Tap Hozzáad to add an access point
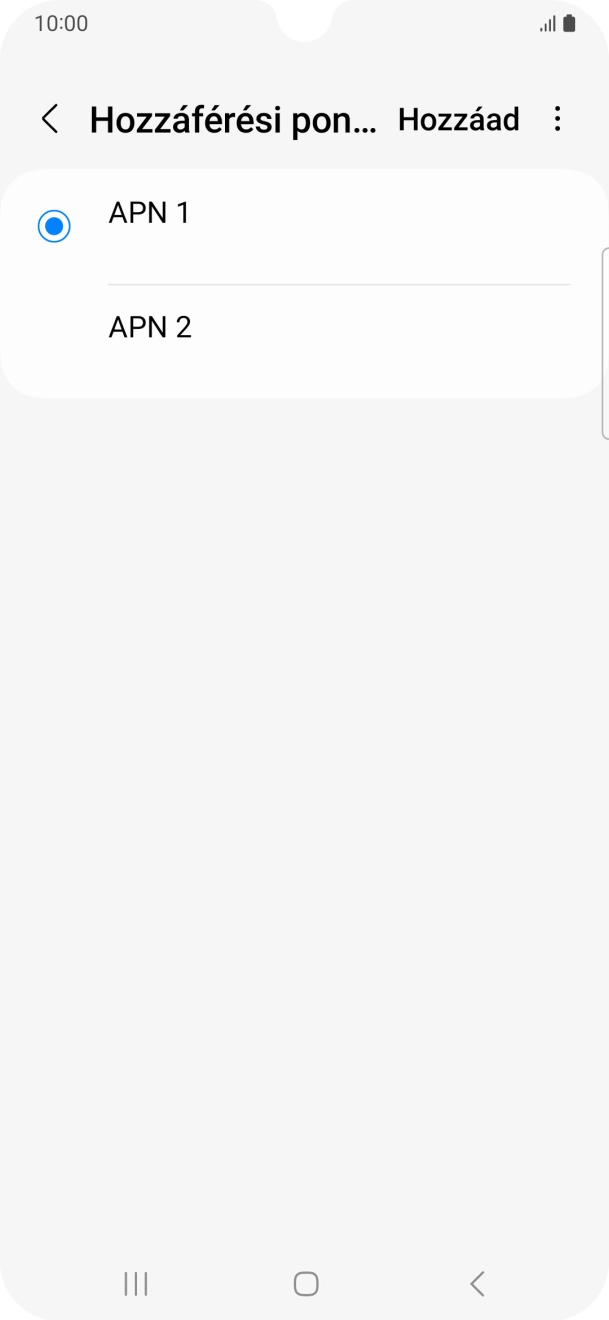 coord(458,120)
